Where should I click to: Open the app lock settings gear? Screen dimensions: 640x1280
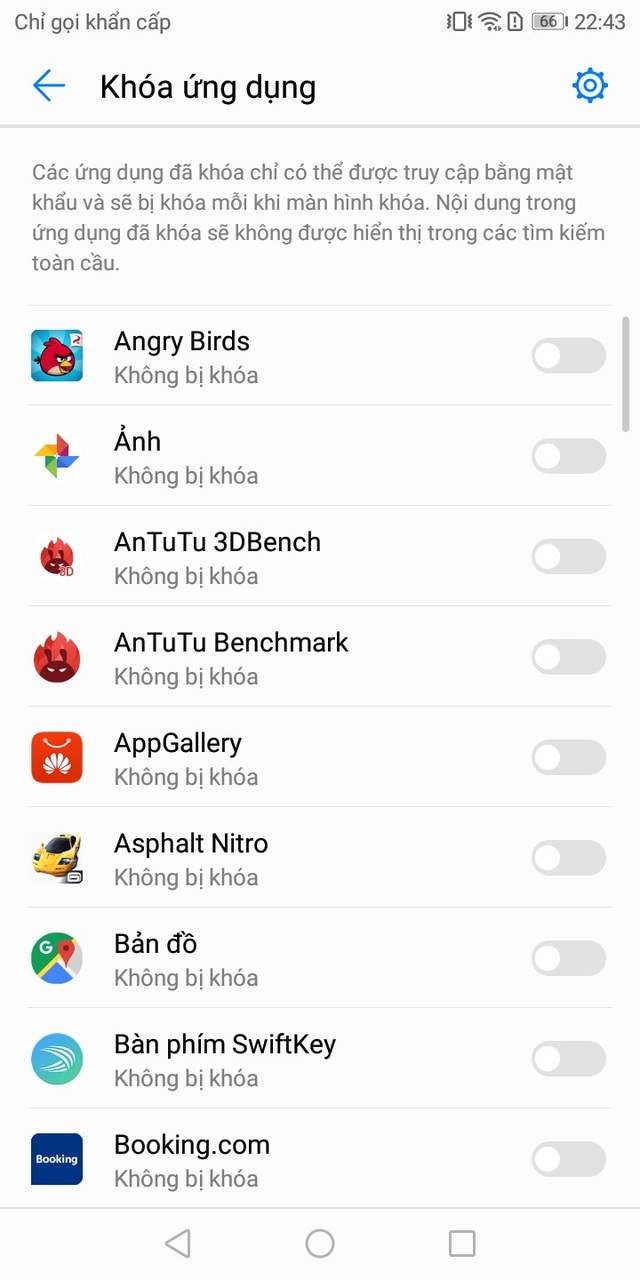[590, 86]
